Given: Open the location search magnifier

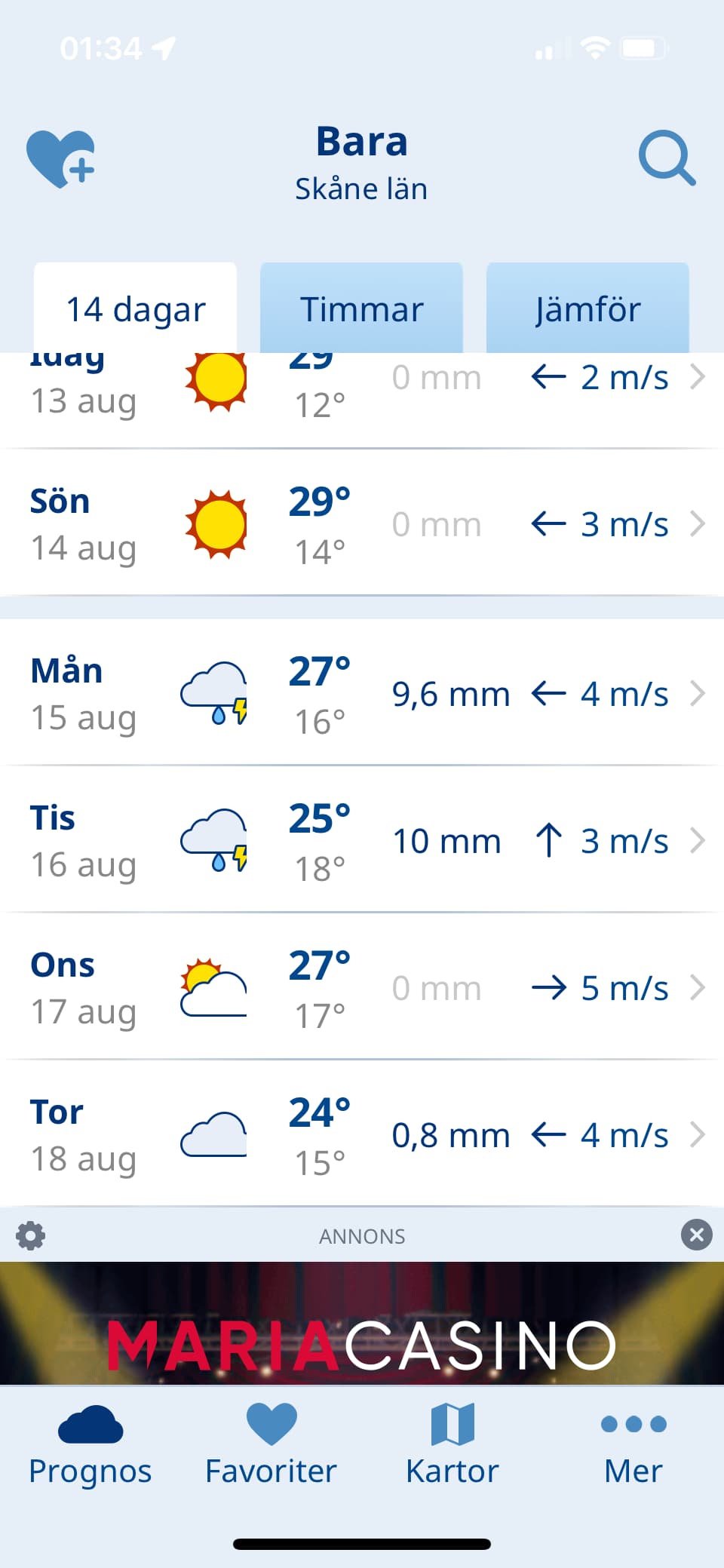Looking at the screenshot, I should [x=667, y=158].
